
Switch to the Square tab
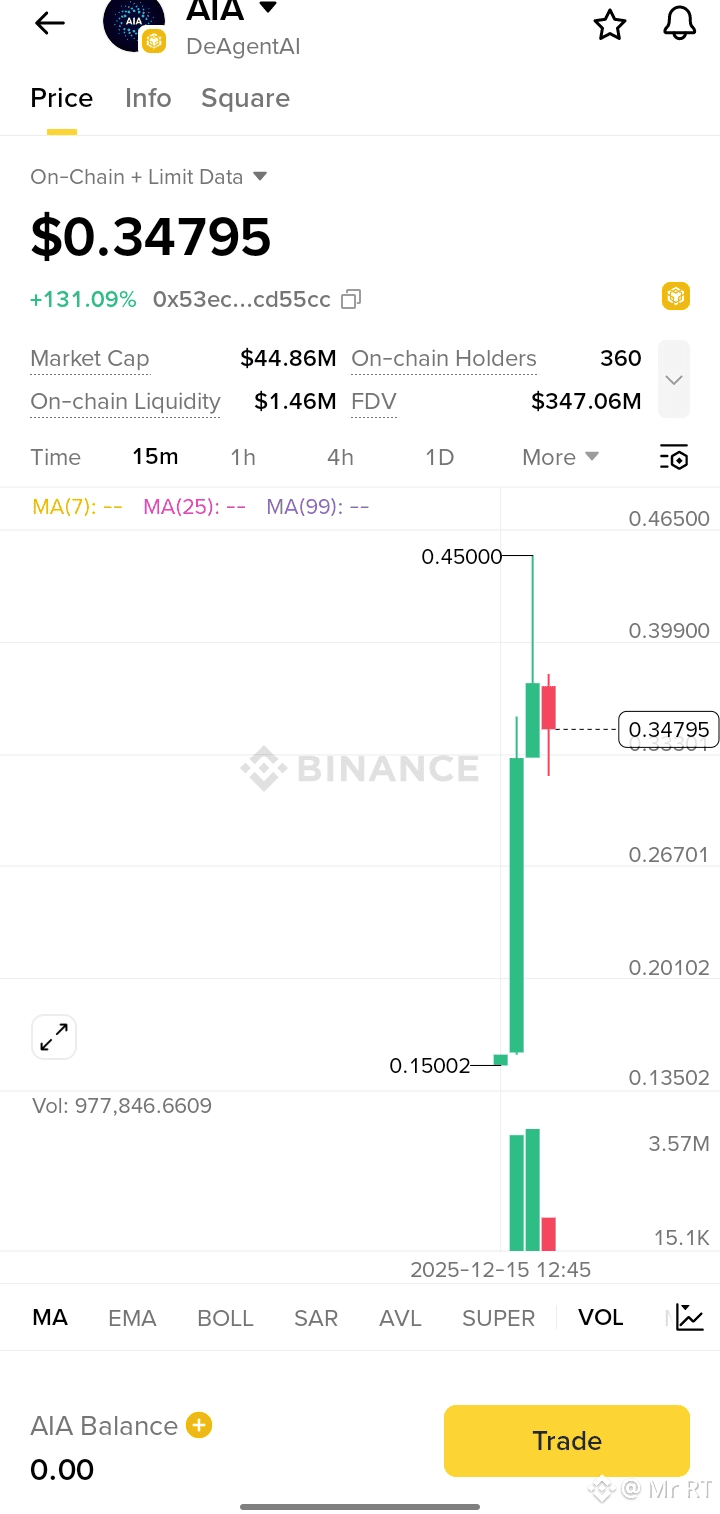click(x=245, y=98)
